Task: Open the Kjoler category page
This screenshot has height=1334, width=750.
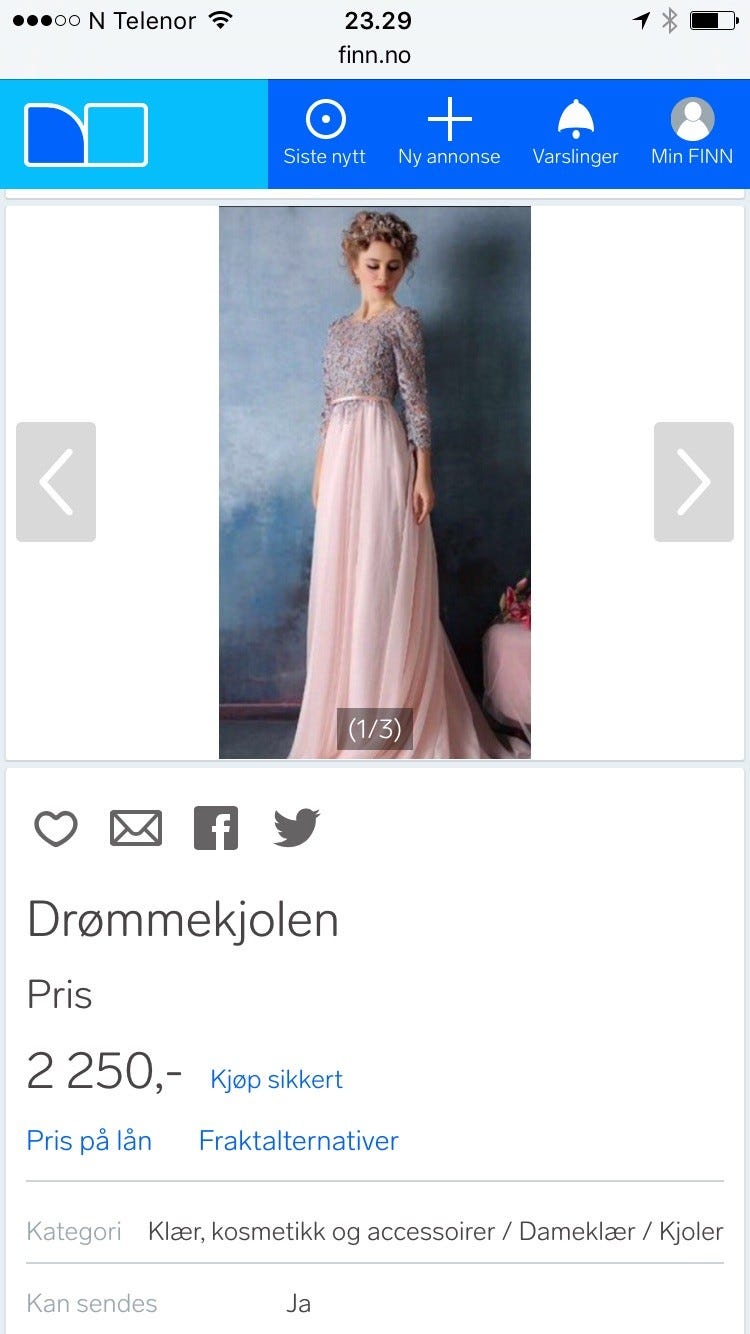Action: pyautogui.click(x=690, y=1231)
